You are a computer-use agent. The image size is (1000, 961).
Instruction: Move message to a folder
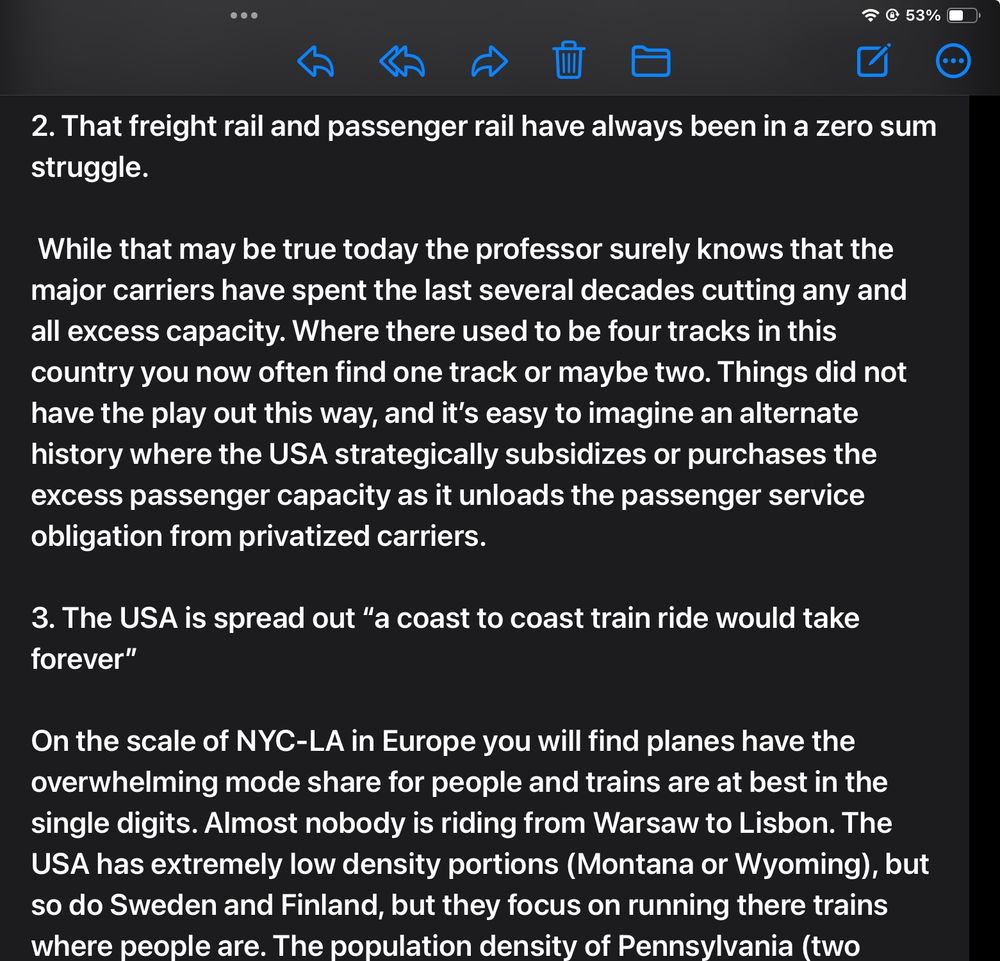coord(650,62)
